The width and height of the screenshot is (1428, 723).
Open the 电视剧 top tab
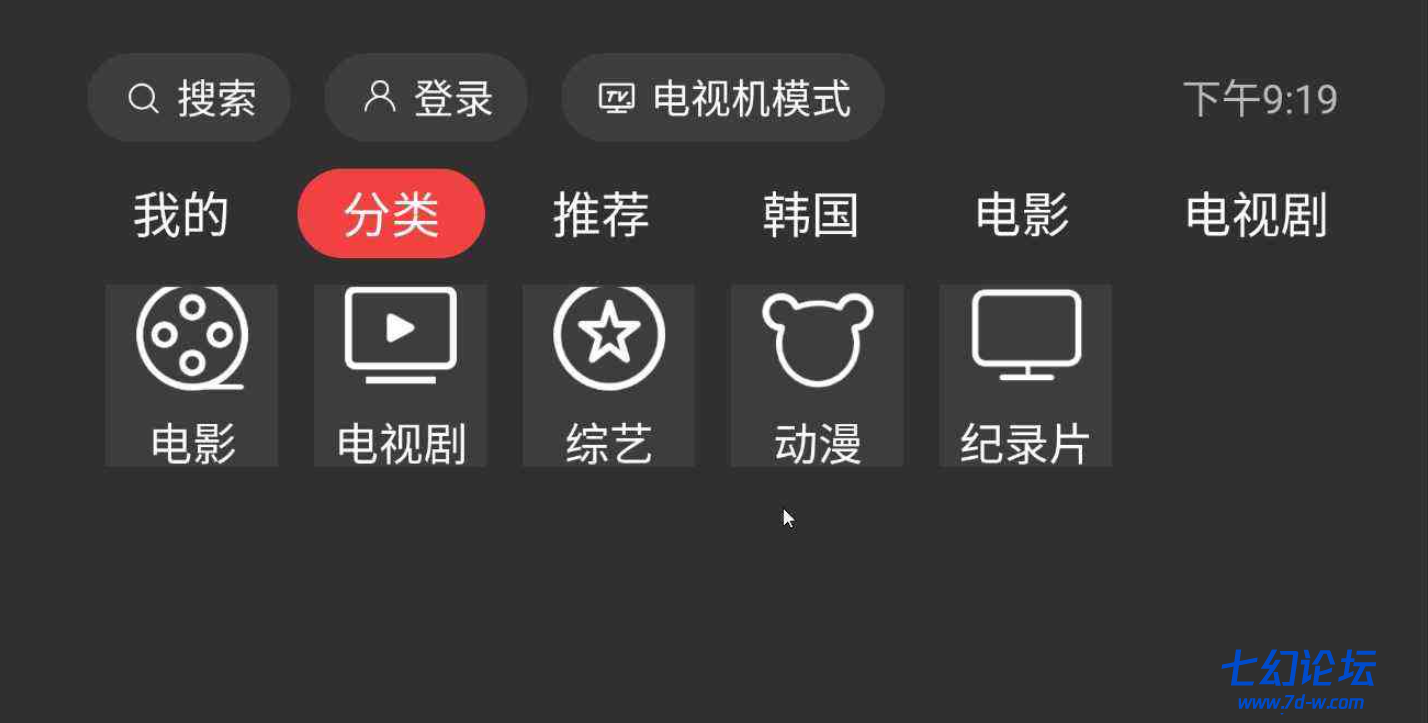(1256, 214)
